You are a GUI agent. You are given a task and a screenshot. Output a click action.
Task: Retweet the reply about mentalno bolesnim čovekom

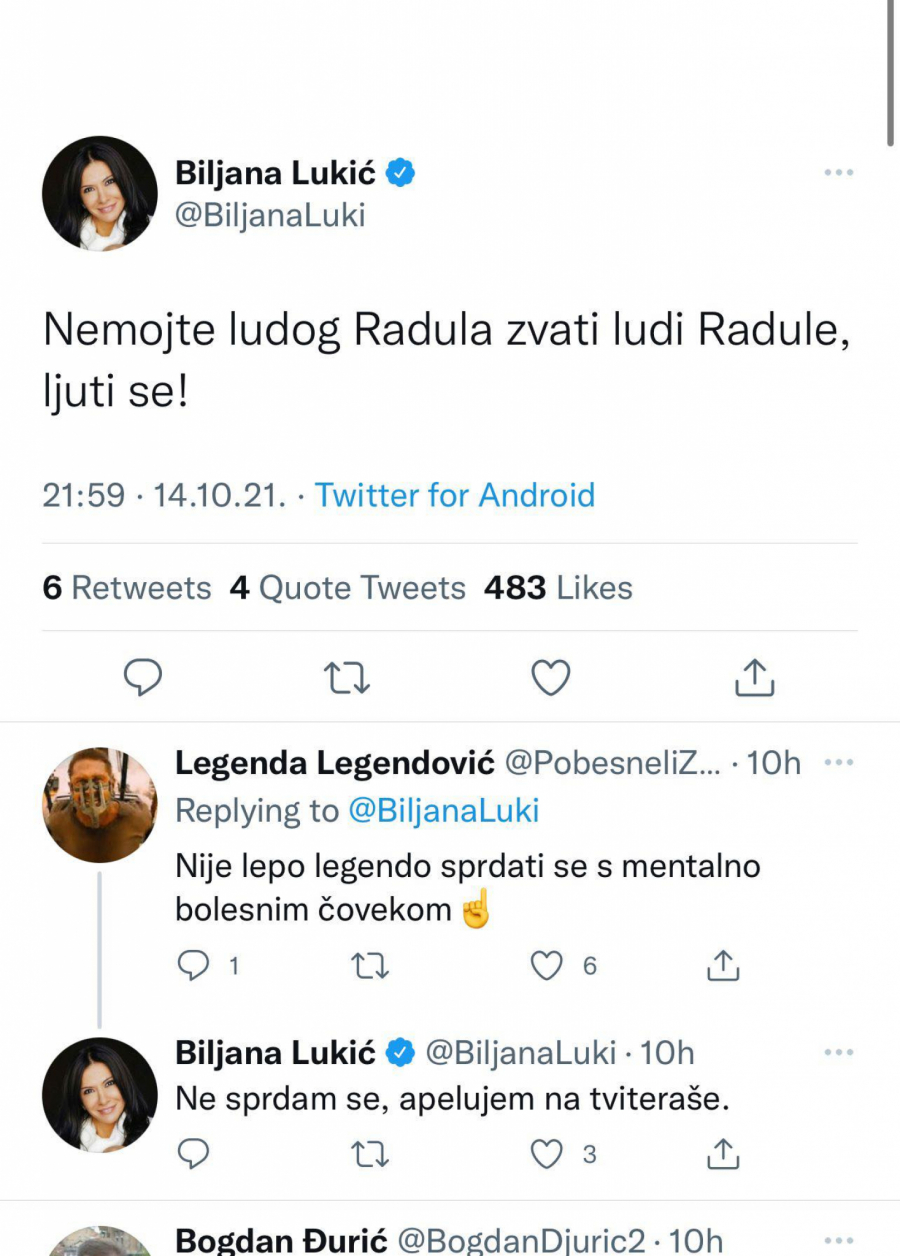(x=370, y=965)
